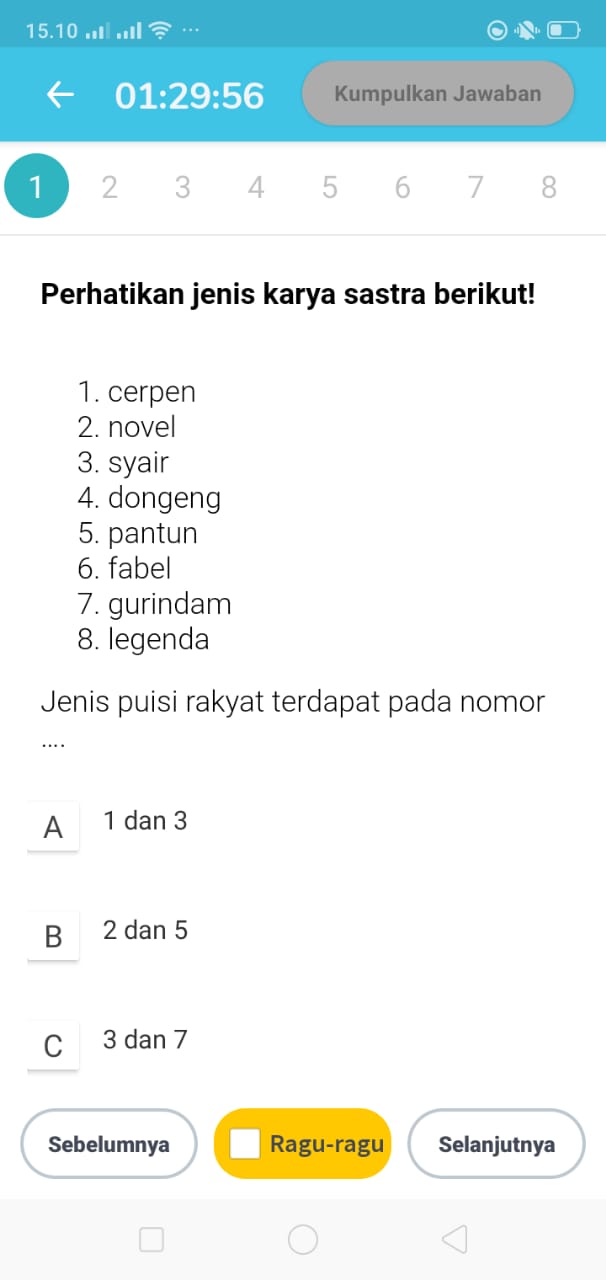
Task: Tap the system home button
Action: (x=303, y=1240)
